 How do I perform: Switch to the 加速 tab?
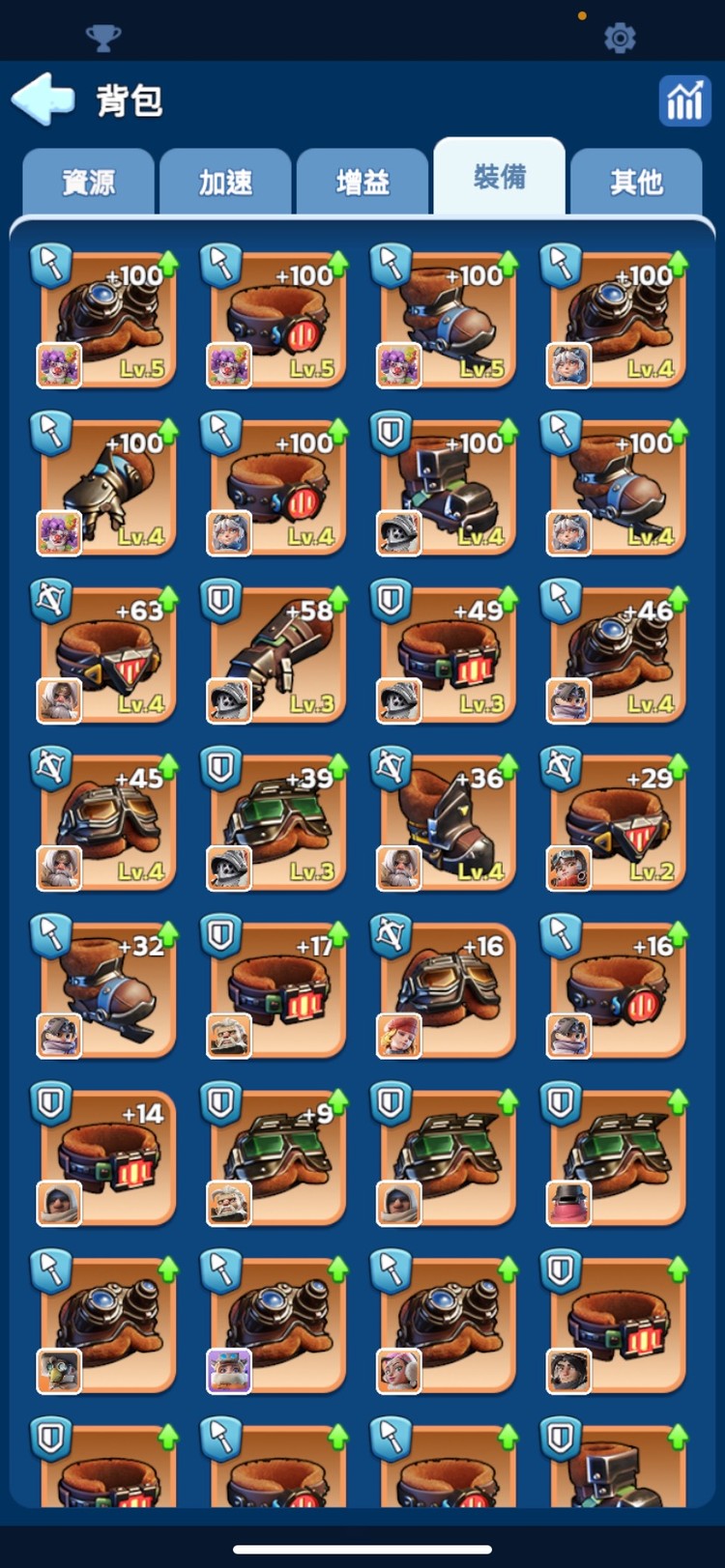point(225,182)
